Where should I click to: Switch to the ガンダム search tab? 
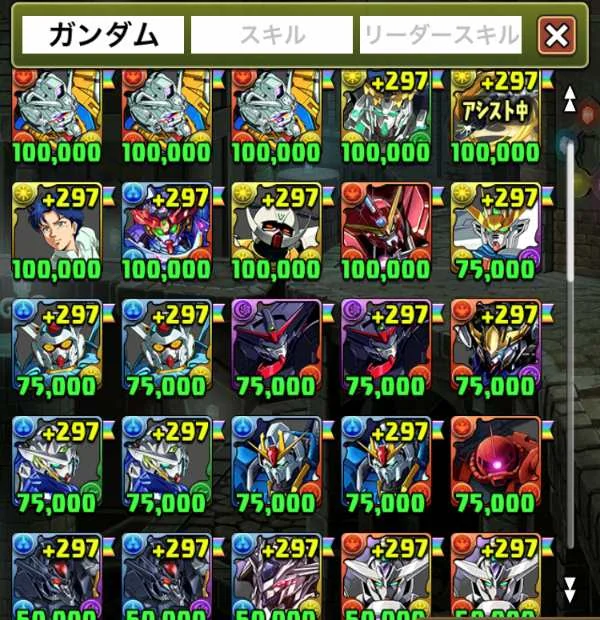click(103, 36)
